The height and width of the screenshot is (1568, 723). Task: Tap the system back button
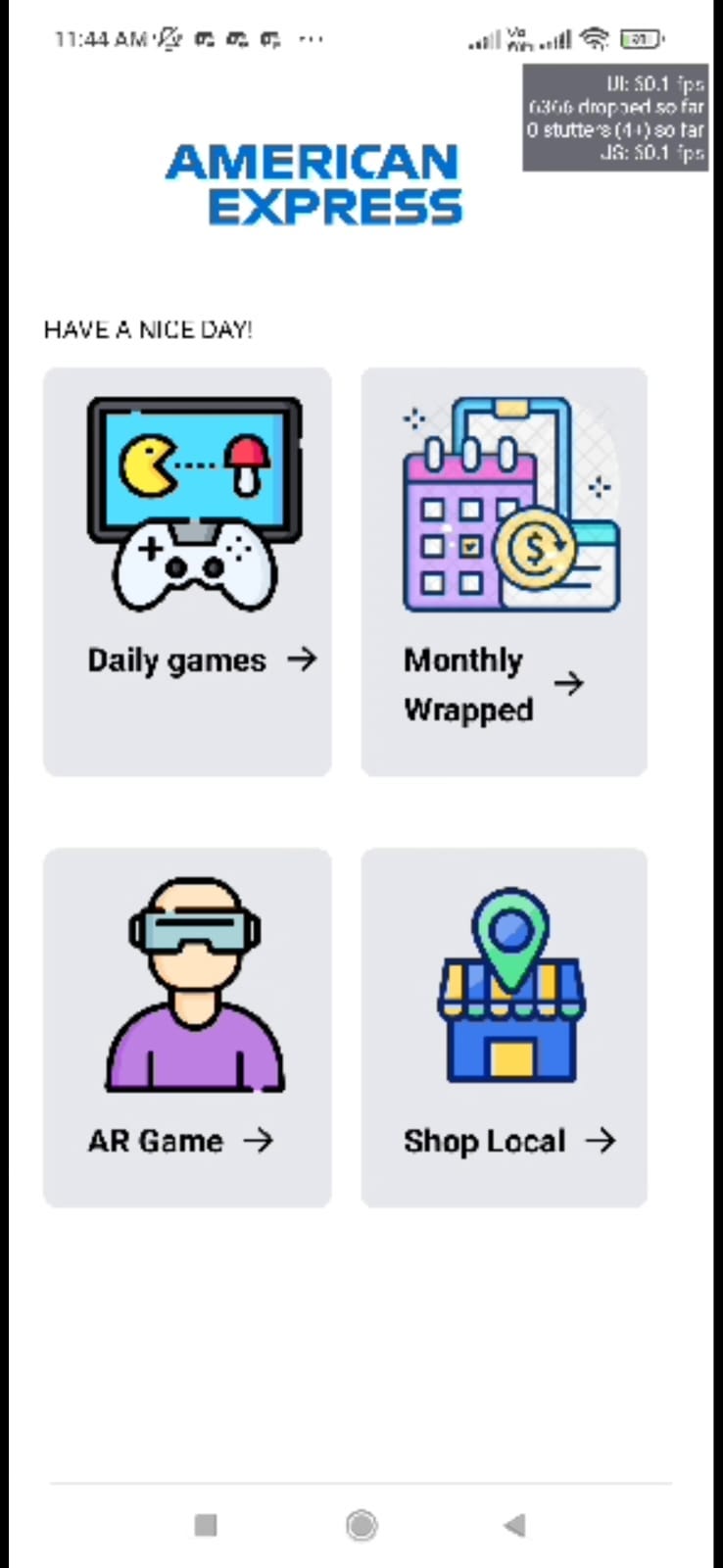514,1525
